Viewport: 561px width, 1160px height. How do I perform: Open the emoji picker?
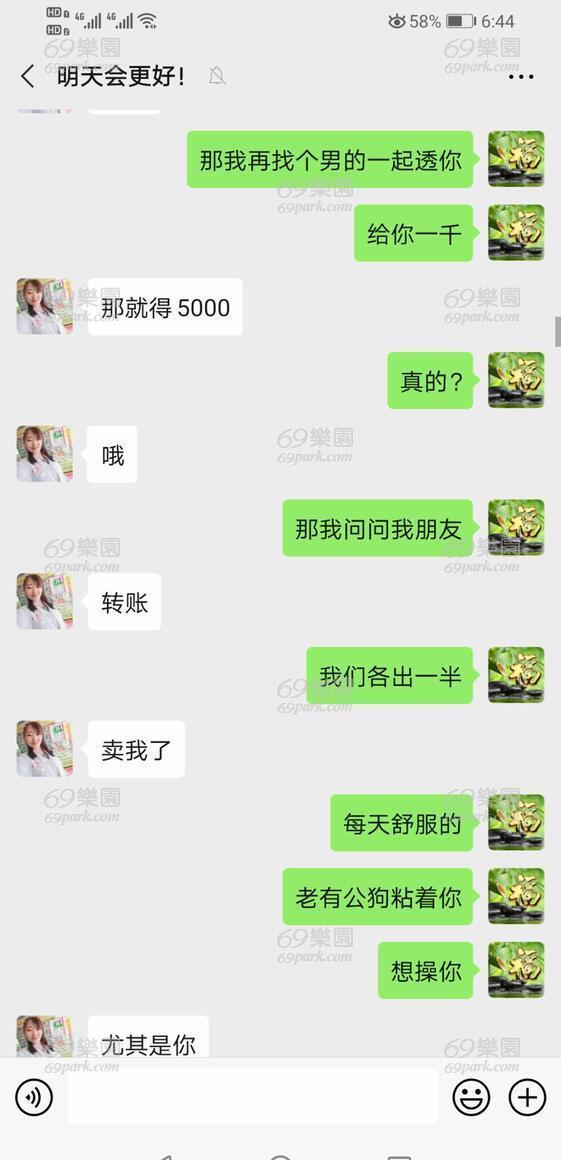click(471, 1096)
